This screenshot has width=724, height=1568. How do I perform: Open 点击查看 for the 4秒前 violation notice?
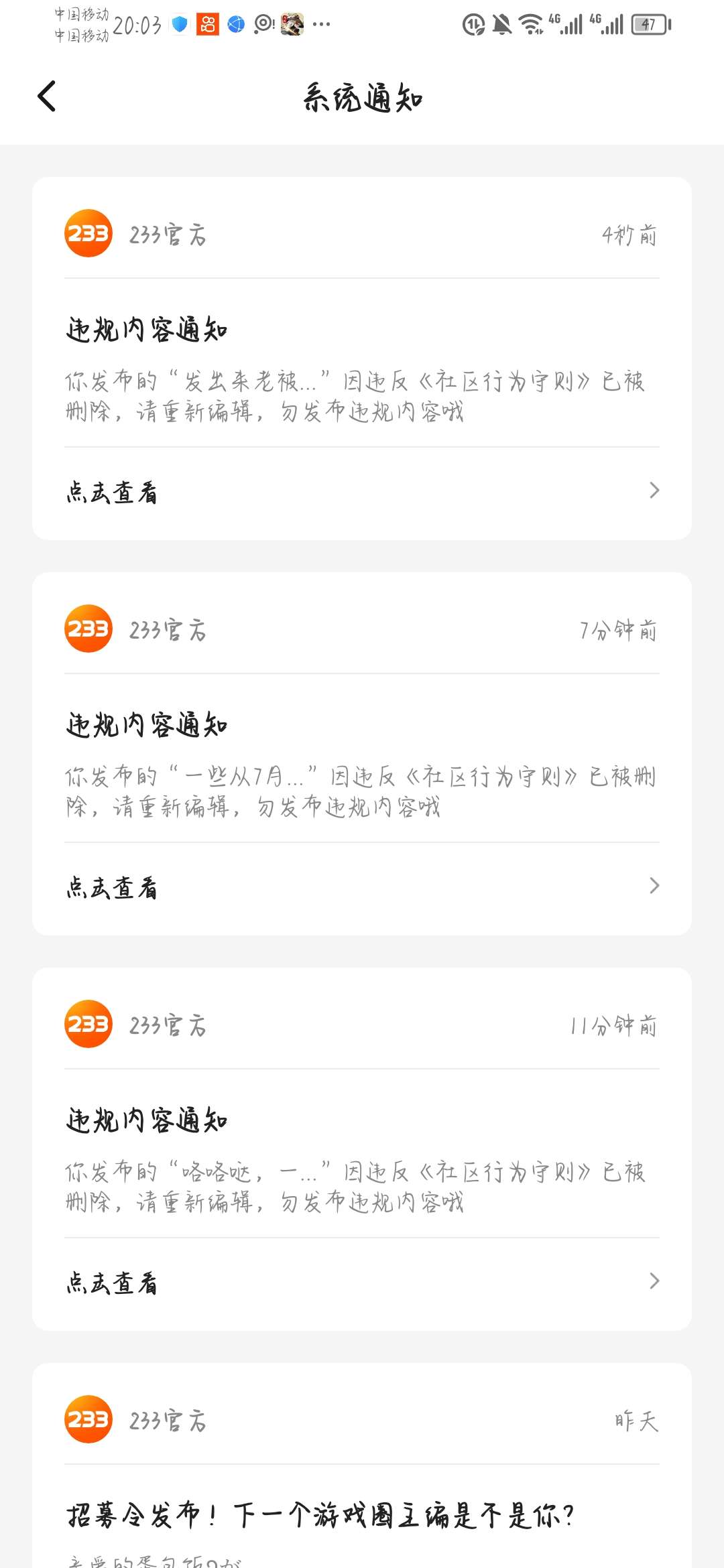pos(362,492)
